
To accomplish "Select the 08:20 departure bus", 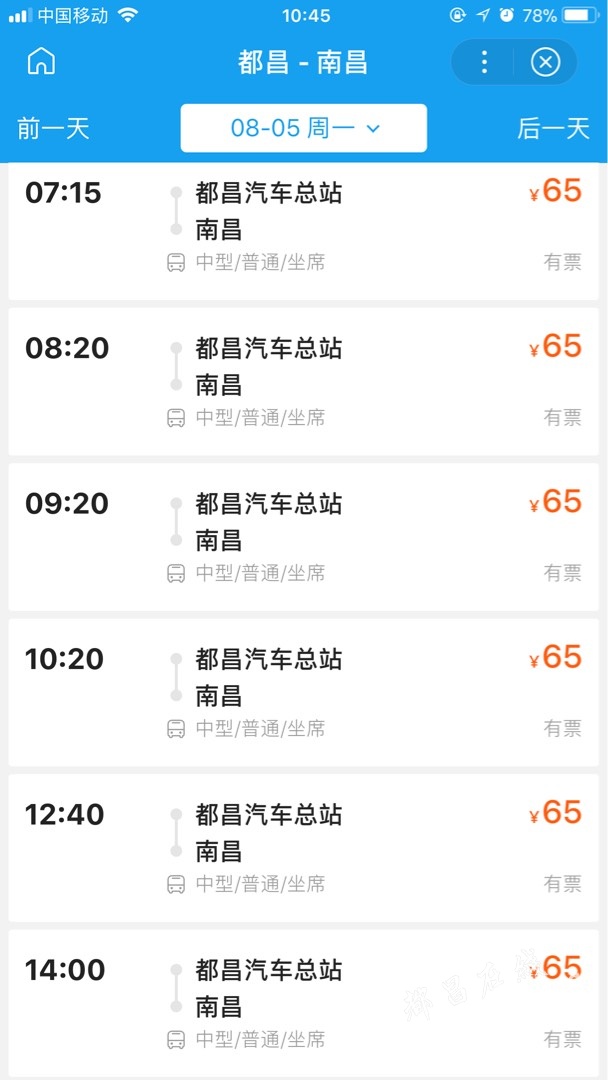I will click(x=304, y=382).
